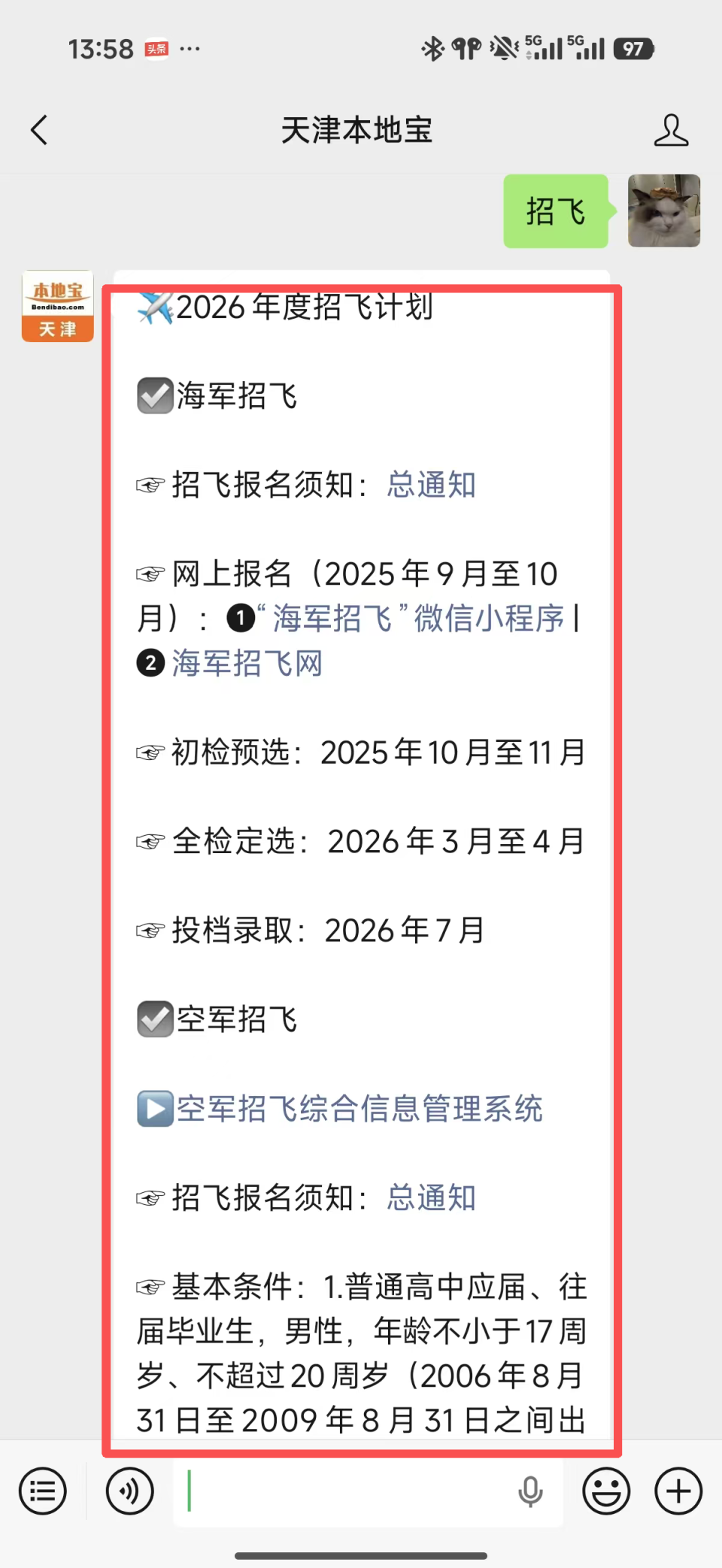Tap the voice message icon in chat bar
This screenshot has height=1568, width=722.
tap(129, 1491)
